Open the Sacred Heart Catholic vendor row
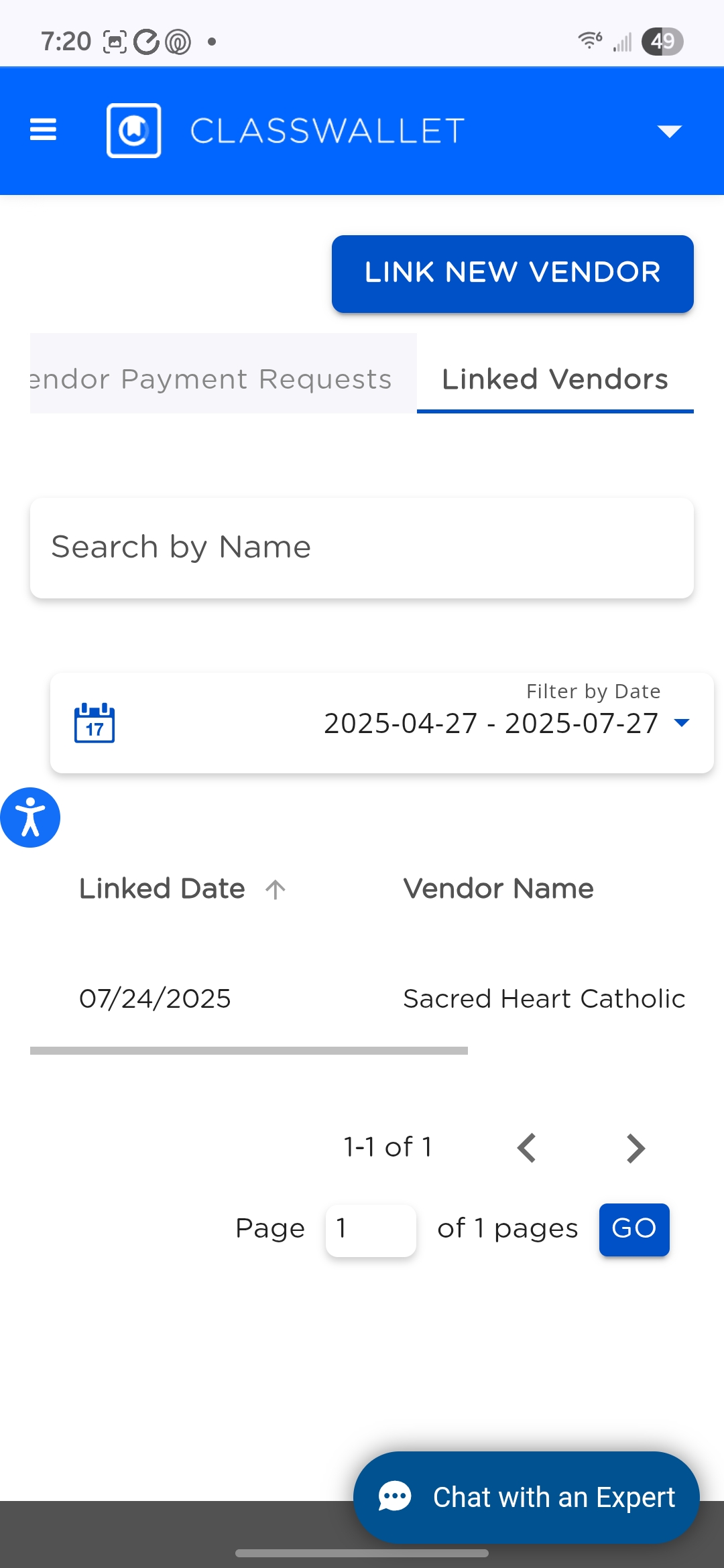The image size is (724, 1568). pos(362,998)
